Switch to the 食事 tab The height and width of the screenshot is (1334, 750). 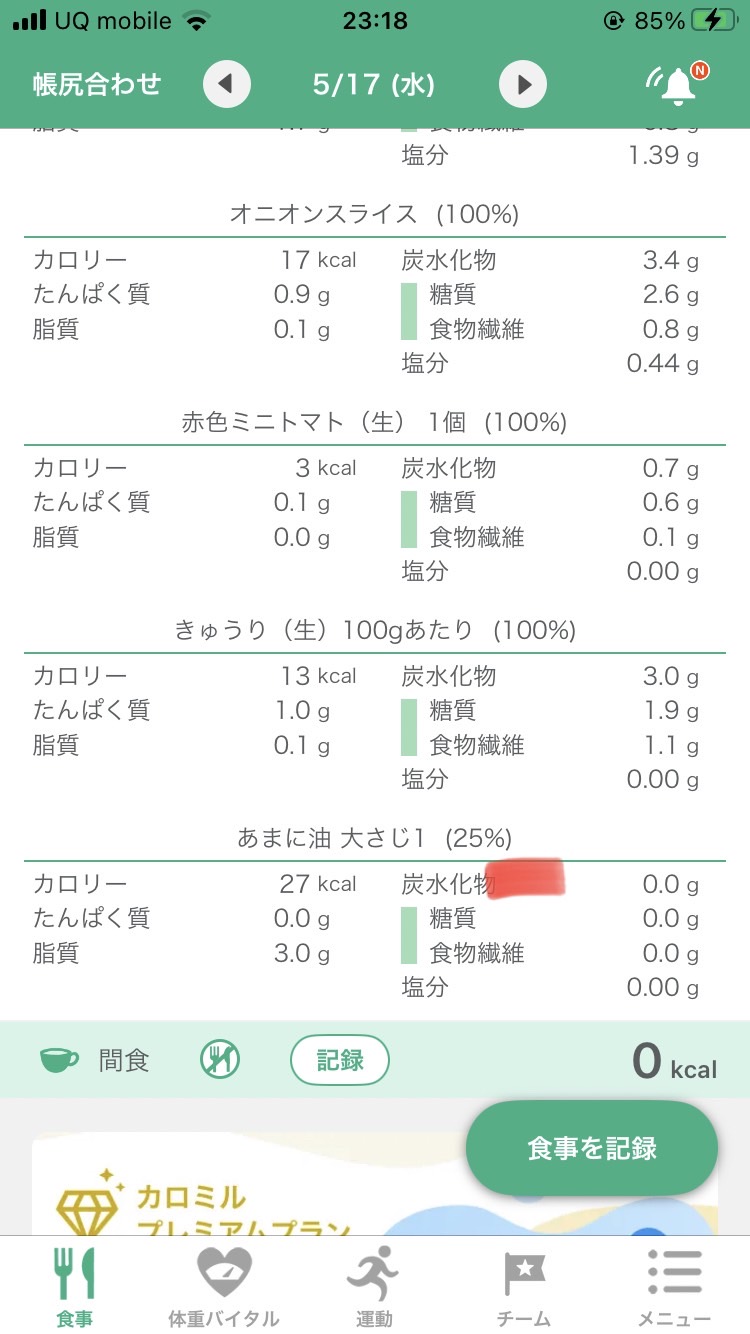click(x=75, y=1286)
